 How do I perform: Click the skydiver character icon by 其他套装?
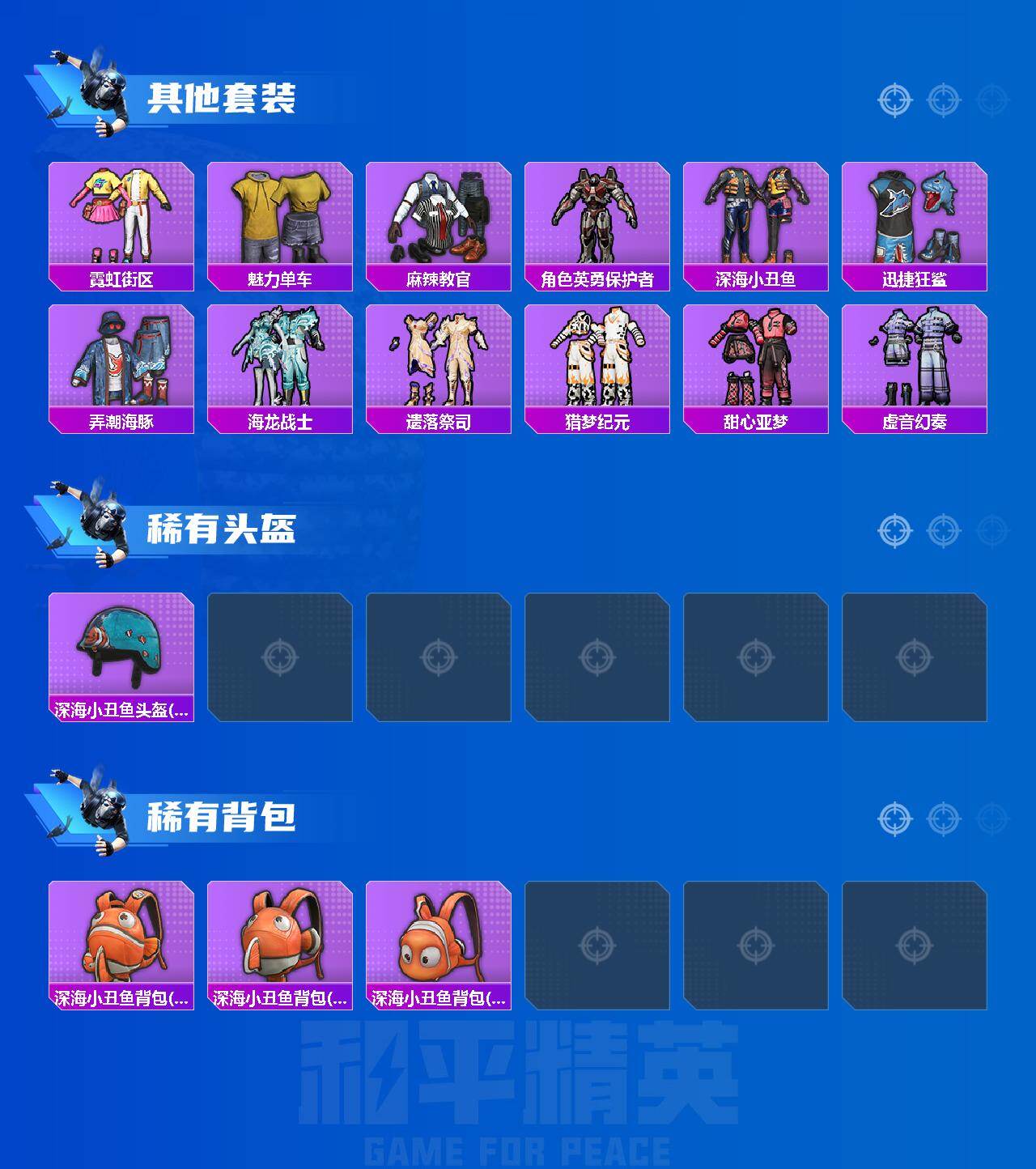pos(96,89)
